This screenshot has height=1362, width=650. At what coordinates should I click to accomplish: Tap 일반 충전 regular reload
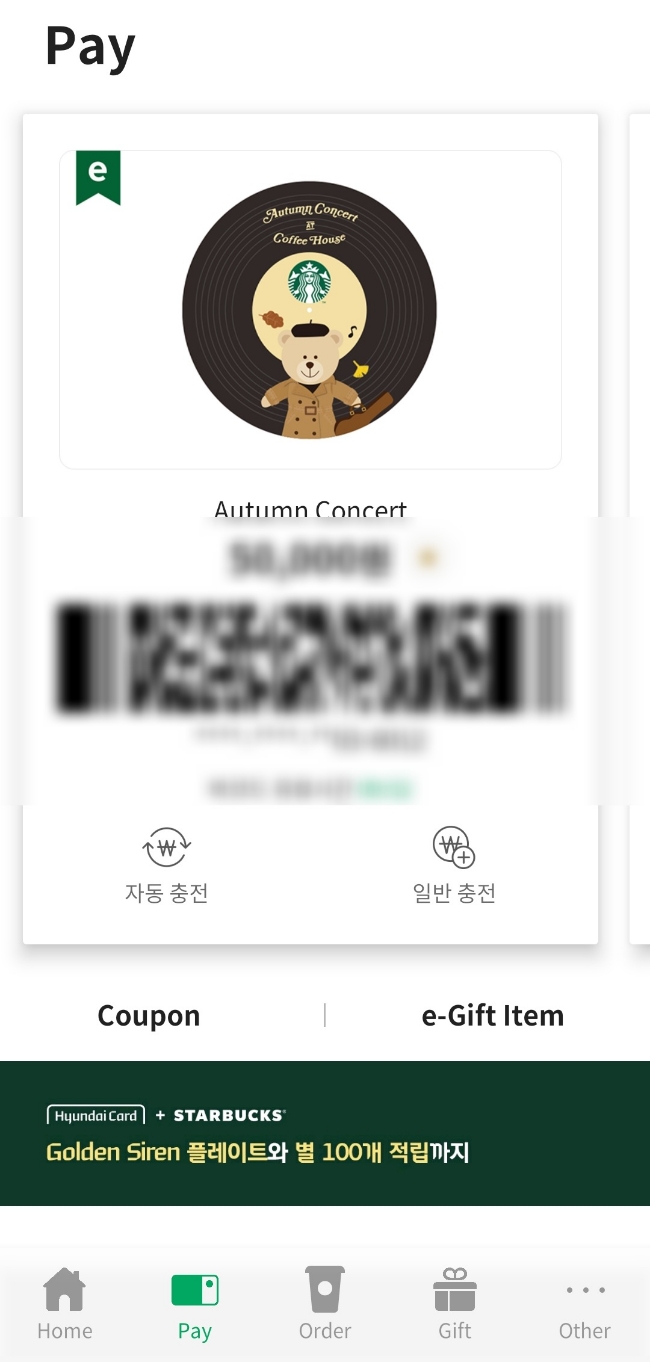pyautogui.click(x=454, y=866)
